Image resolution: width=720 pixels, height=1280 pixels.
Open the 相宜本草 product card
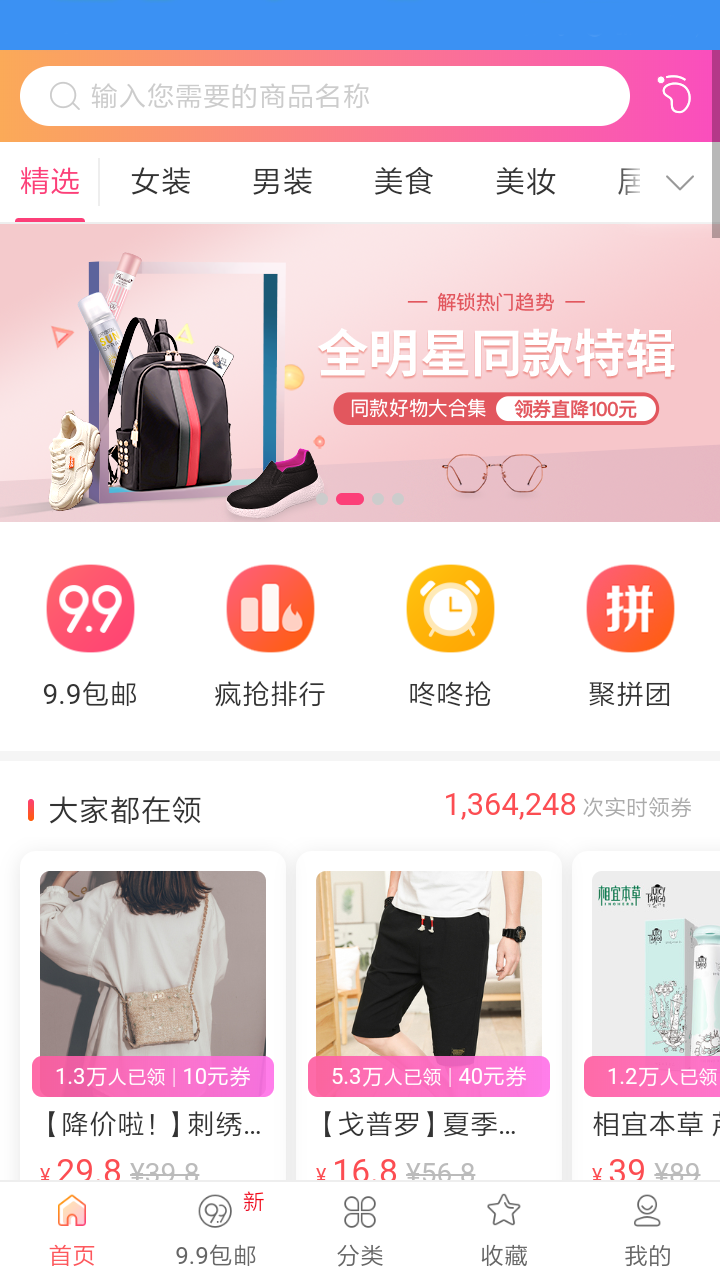click(650, 1010)
